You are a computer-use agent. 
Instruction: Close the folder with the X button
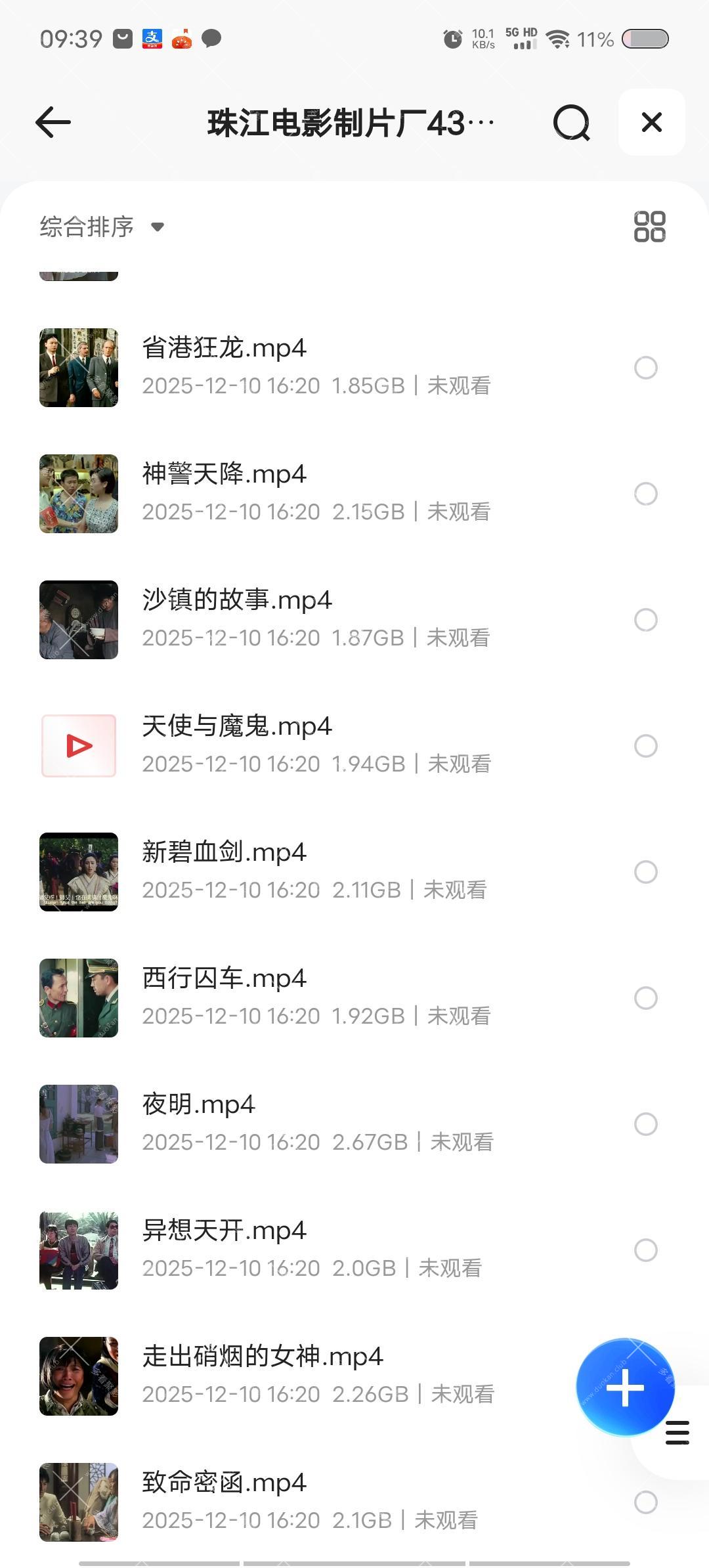(651, 122)
